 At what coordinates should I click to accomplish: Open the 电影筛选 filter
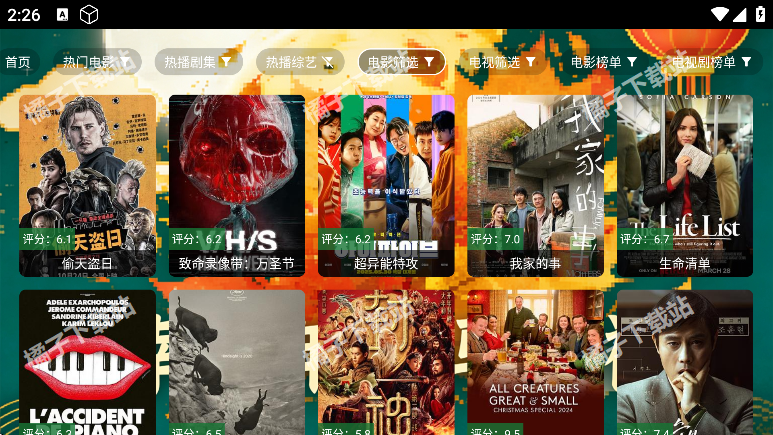coord(401,62)
